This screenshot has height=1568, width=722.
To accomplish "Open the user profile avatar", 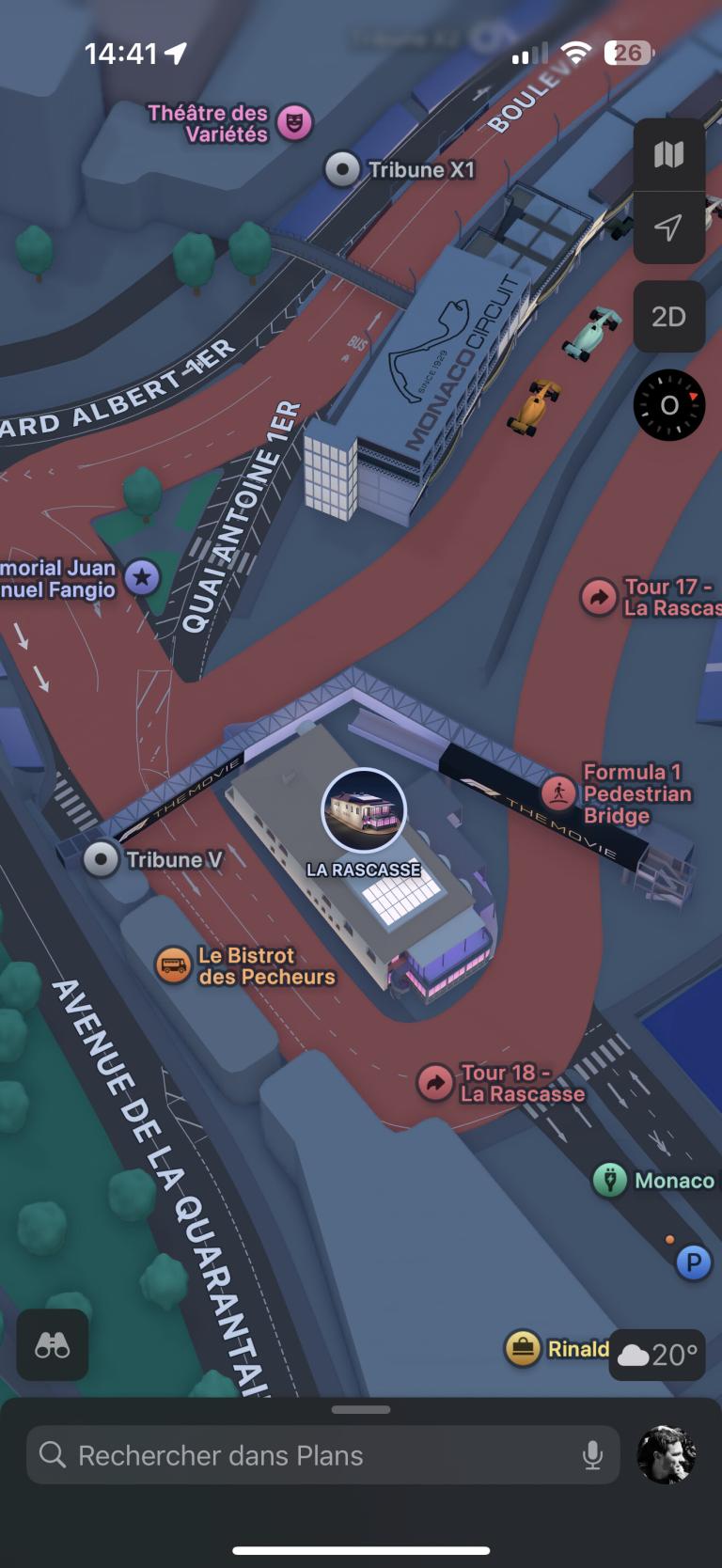I will tap(667, 1455).
